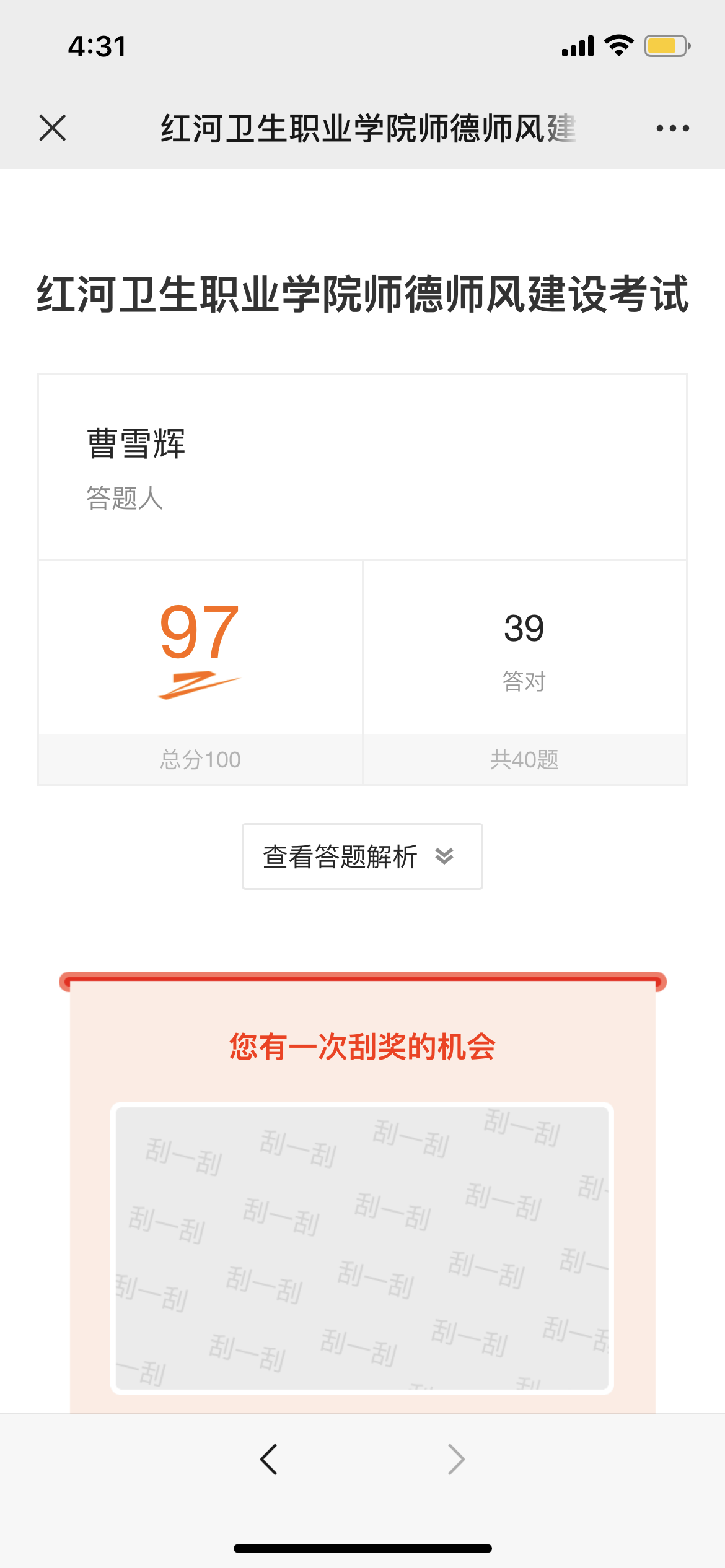Expand 查看答题解析 answer analysis

tap(362, 856)
